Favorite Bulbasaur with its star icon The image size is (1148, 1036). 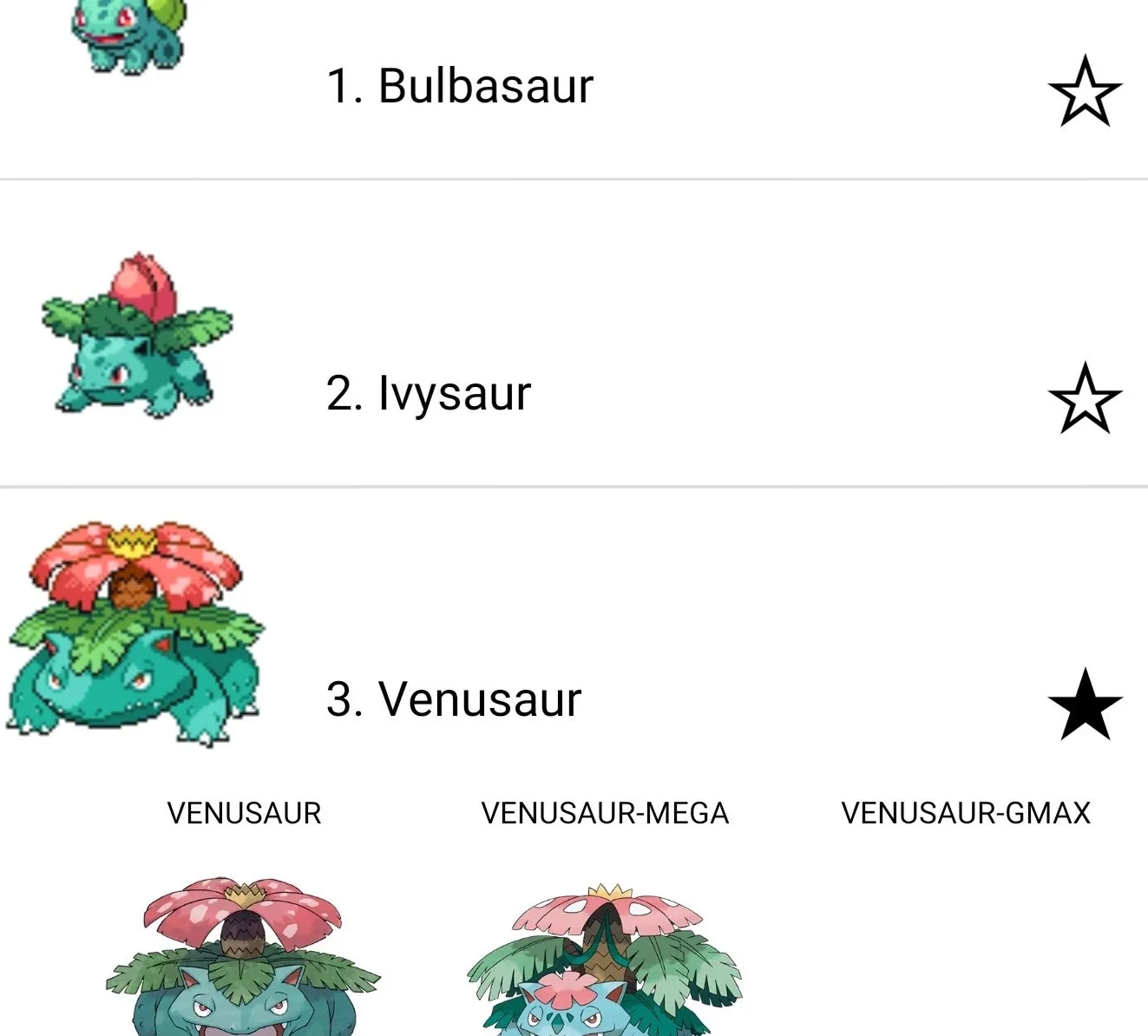1085,92
